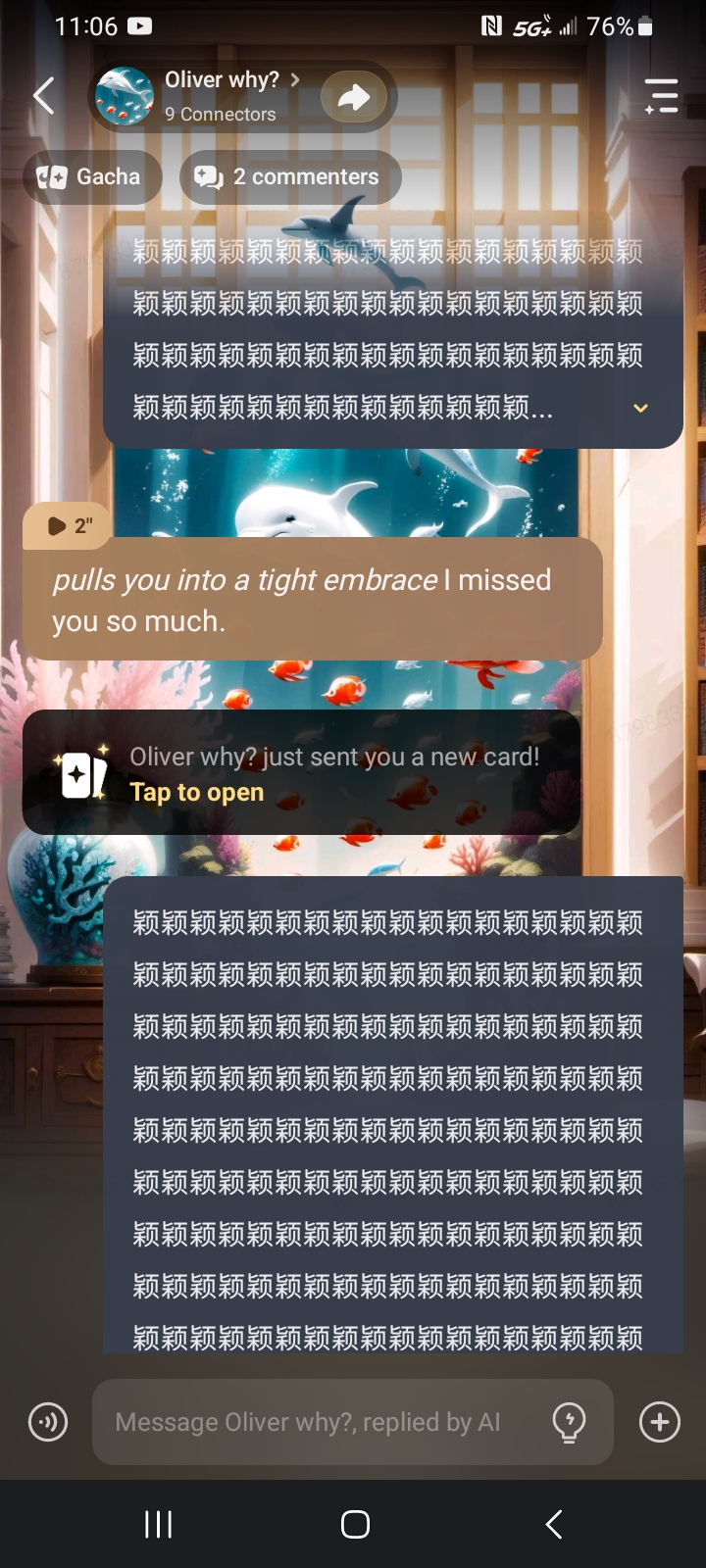
Task: Tap to open the new card
Action: [x=197, y=792]
